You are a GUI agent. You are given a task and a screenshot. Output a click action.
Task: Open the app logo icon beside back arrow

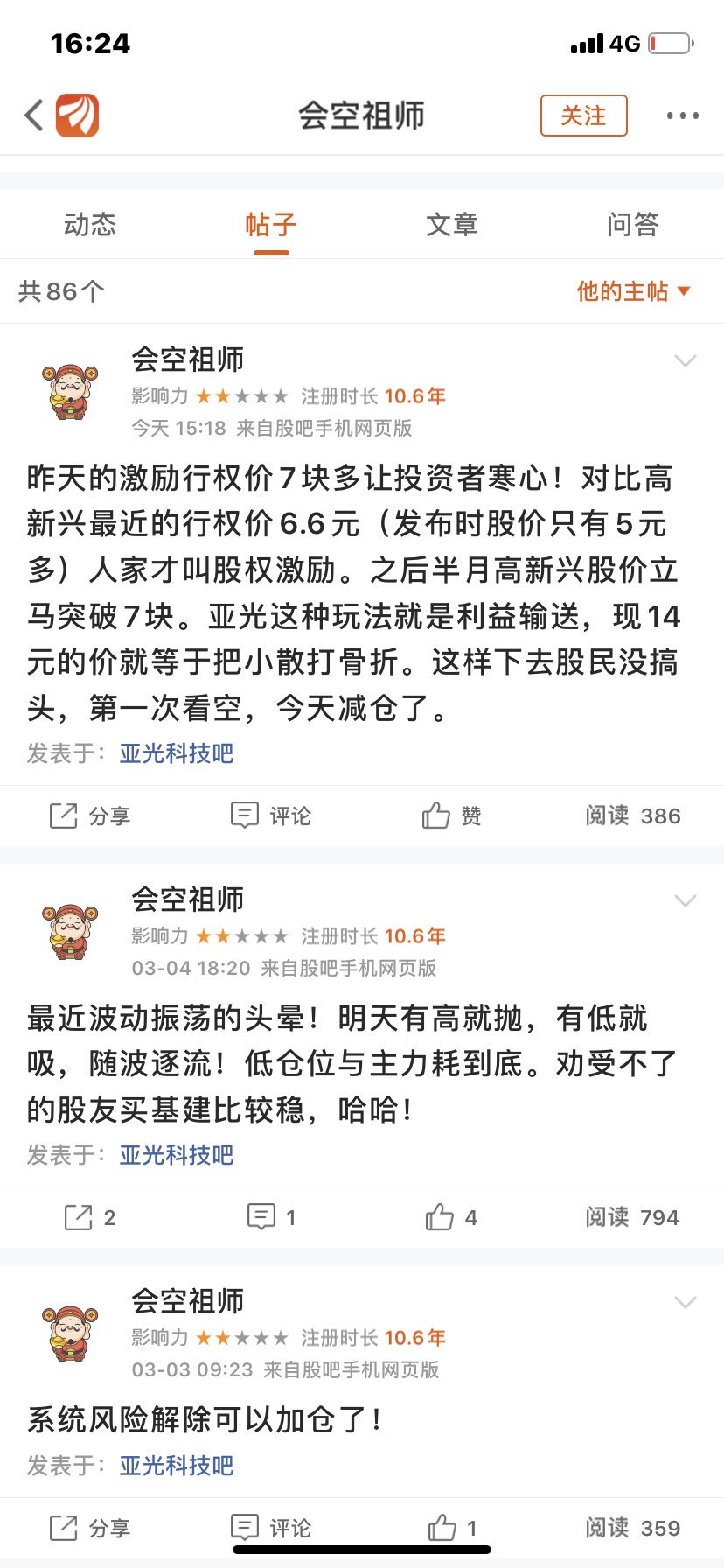point(78,115)
